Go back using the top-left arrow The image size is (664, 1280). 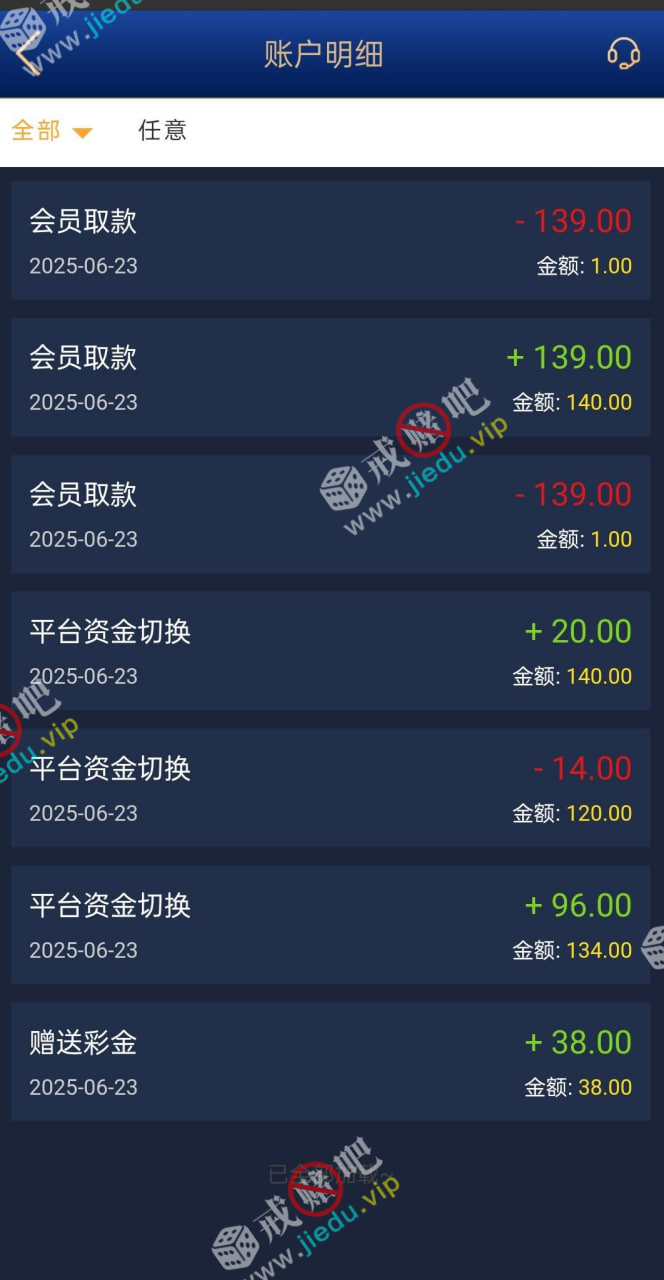(30, 53)
